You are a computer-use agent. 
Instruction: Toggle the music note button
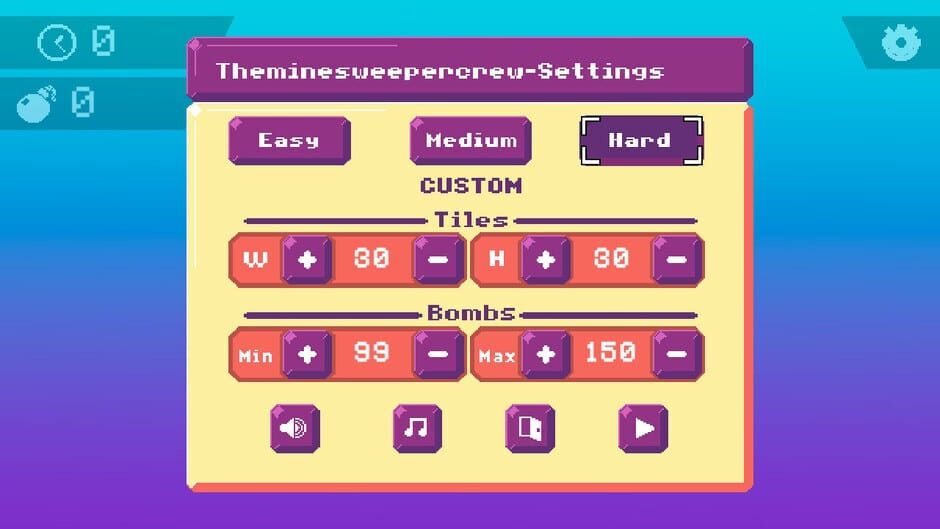tap(417, 429)
